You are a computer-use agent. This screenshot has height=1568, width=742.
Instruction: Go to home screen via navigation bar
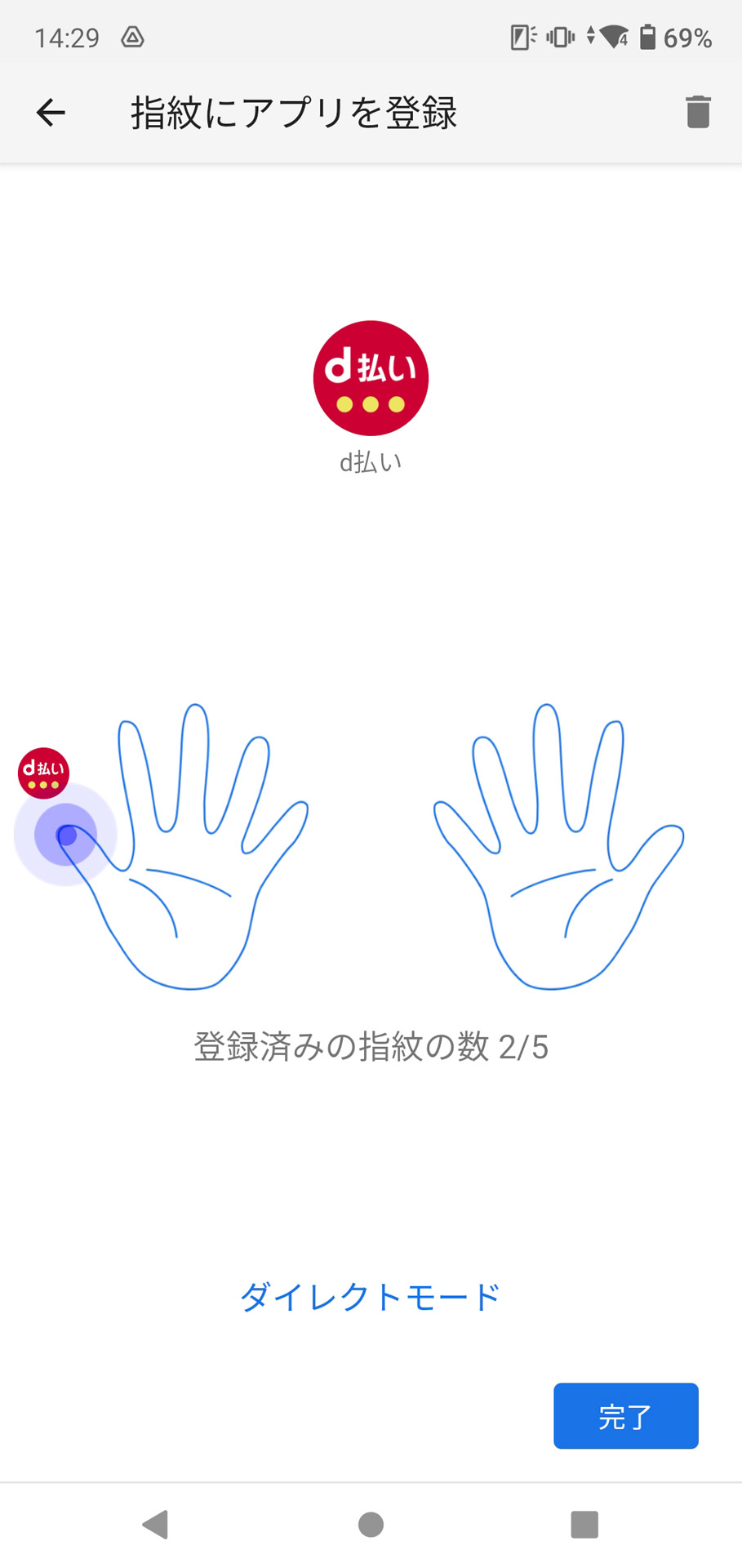point(371,1524)
